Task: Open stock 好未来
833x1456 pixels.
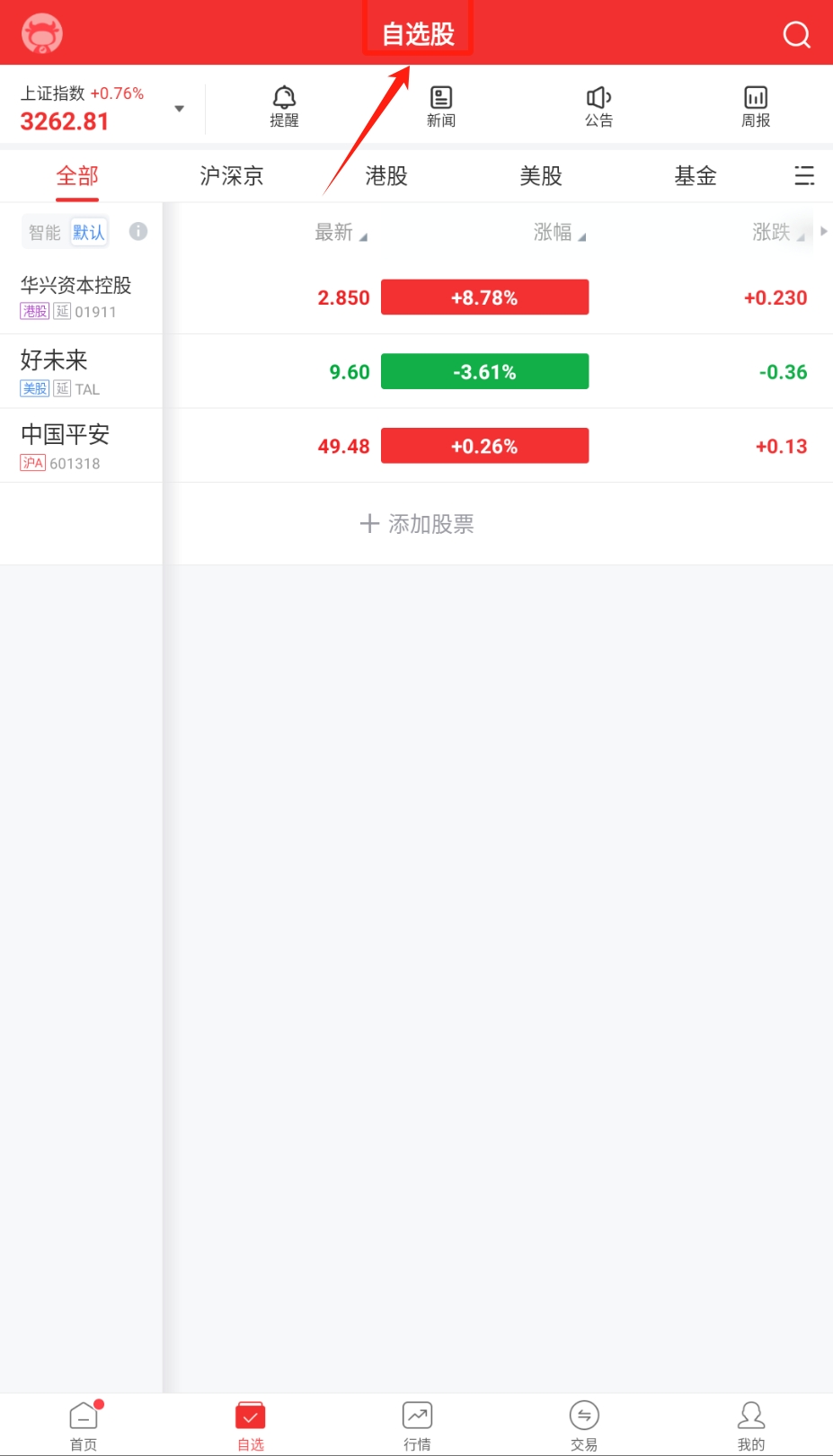Action: [56, 371]
